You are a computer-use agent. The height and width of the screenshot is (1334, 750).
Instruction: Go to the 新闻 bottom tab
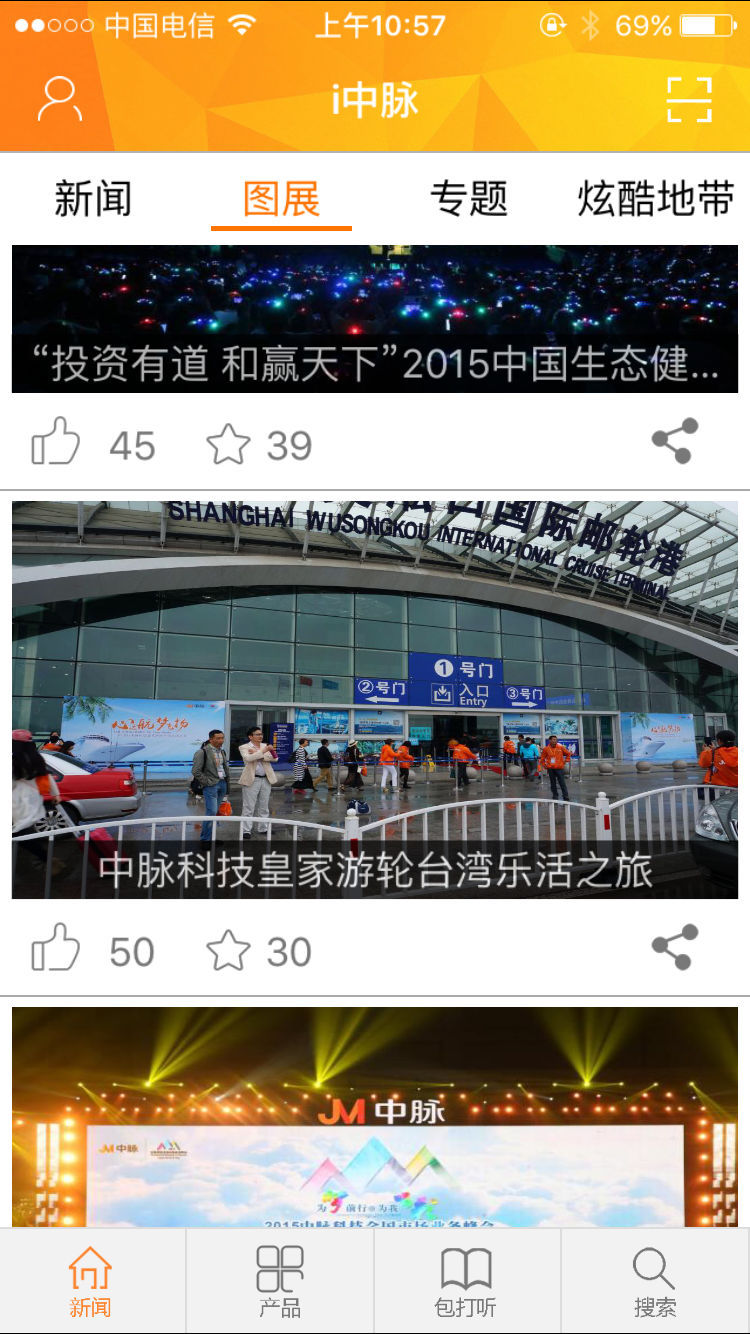(91, 1281)
